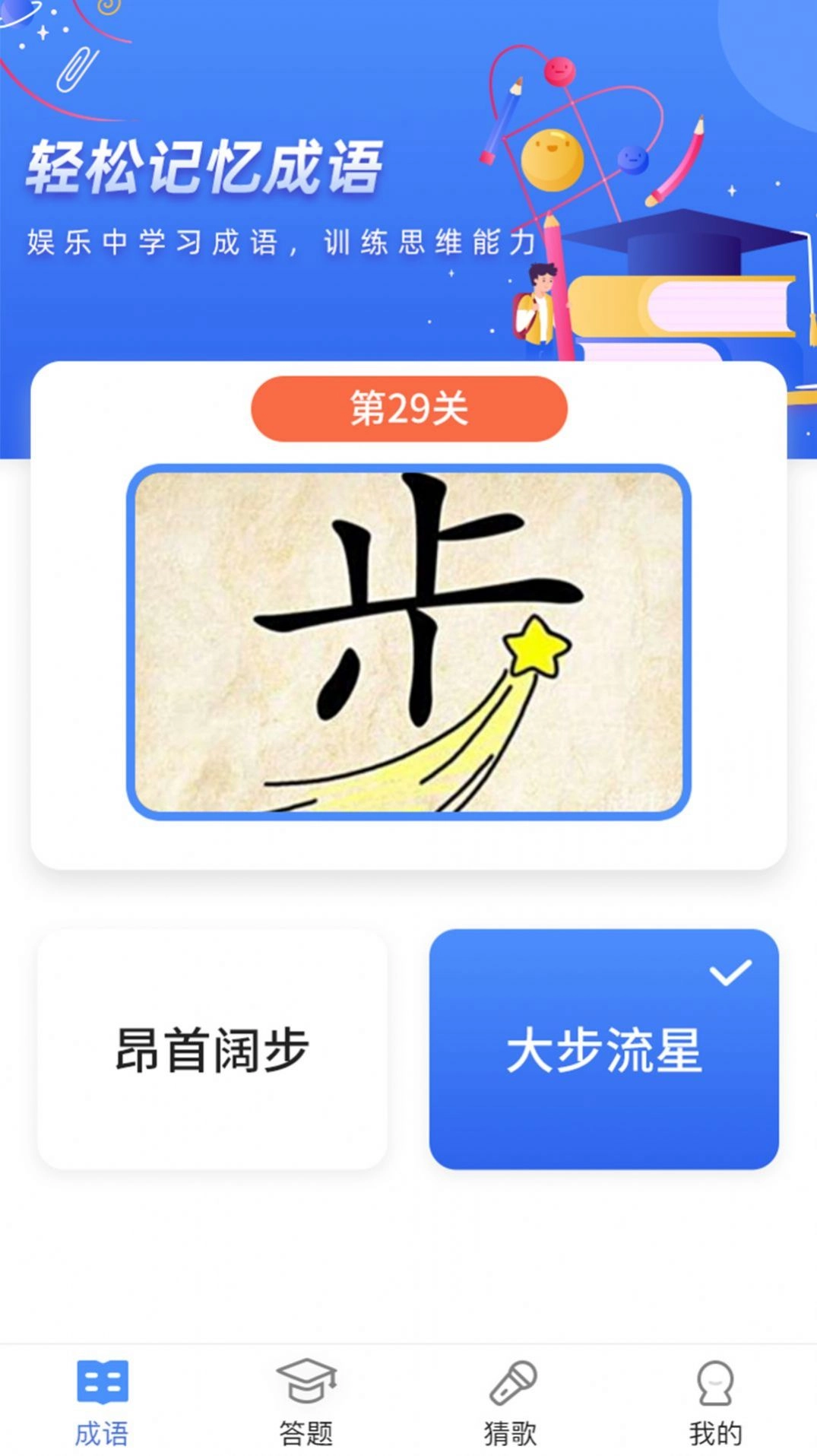Select the answer 昂首阔步
817x1456 pixels.
pyautogui.click(x=212, y=1048)
